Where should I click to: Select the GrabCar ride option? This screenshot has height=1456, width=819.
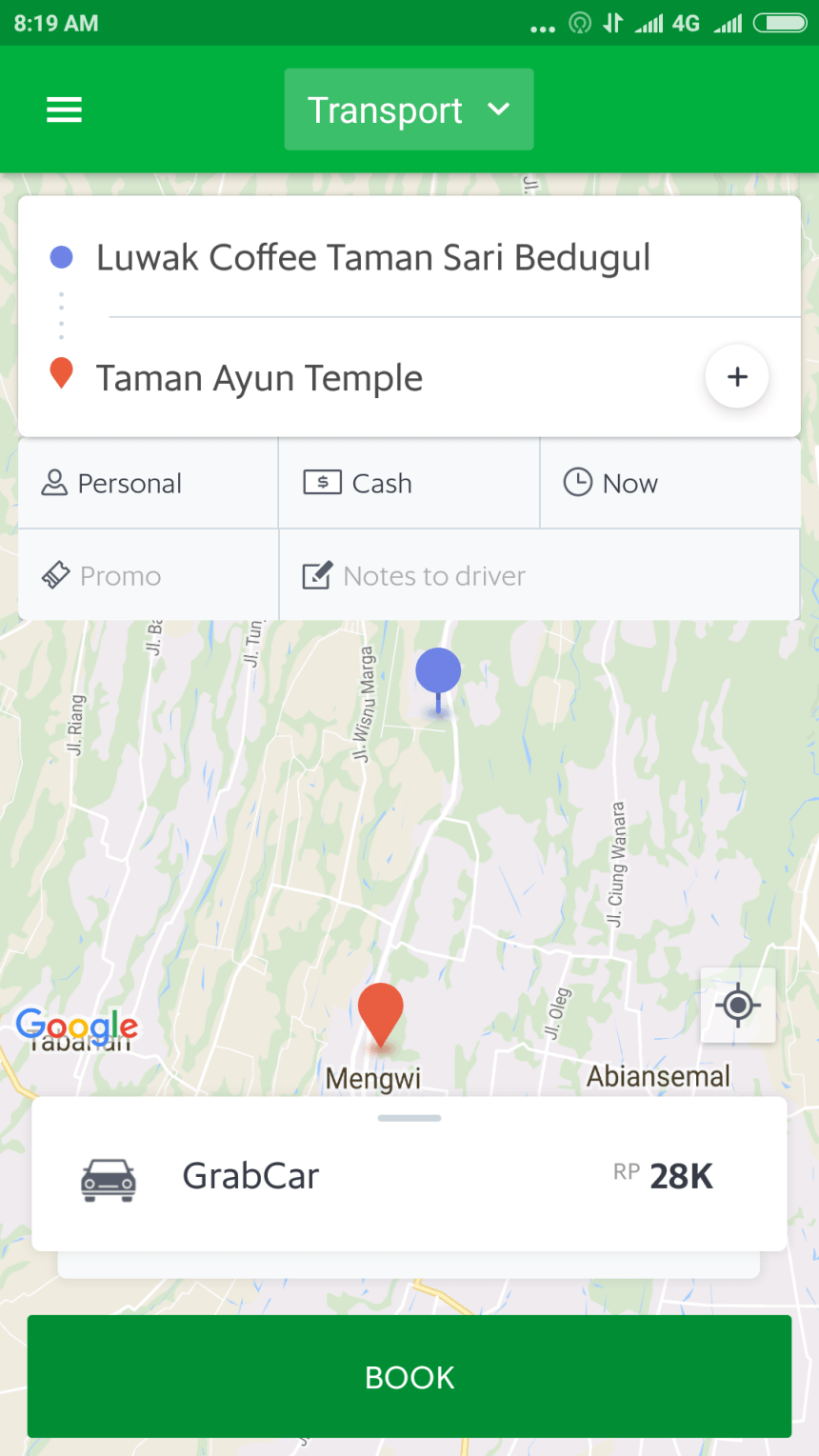[x=409, y=1176]
